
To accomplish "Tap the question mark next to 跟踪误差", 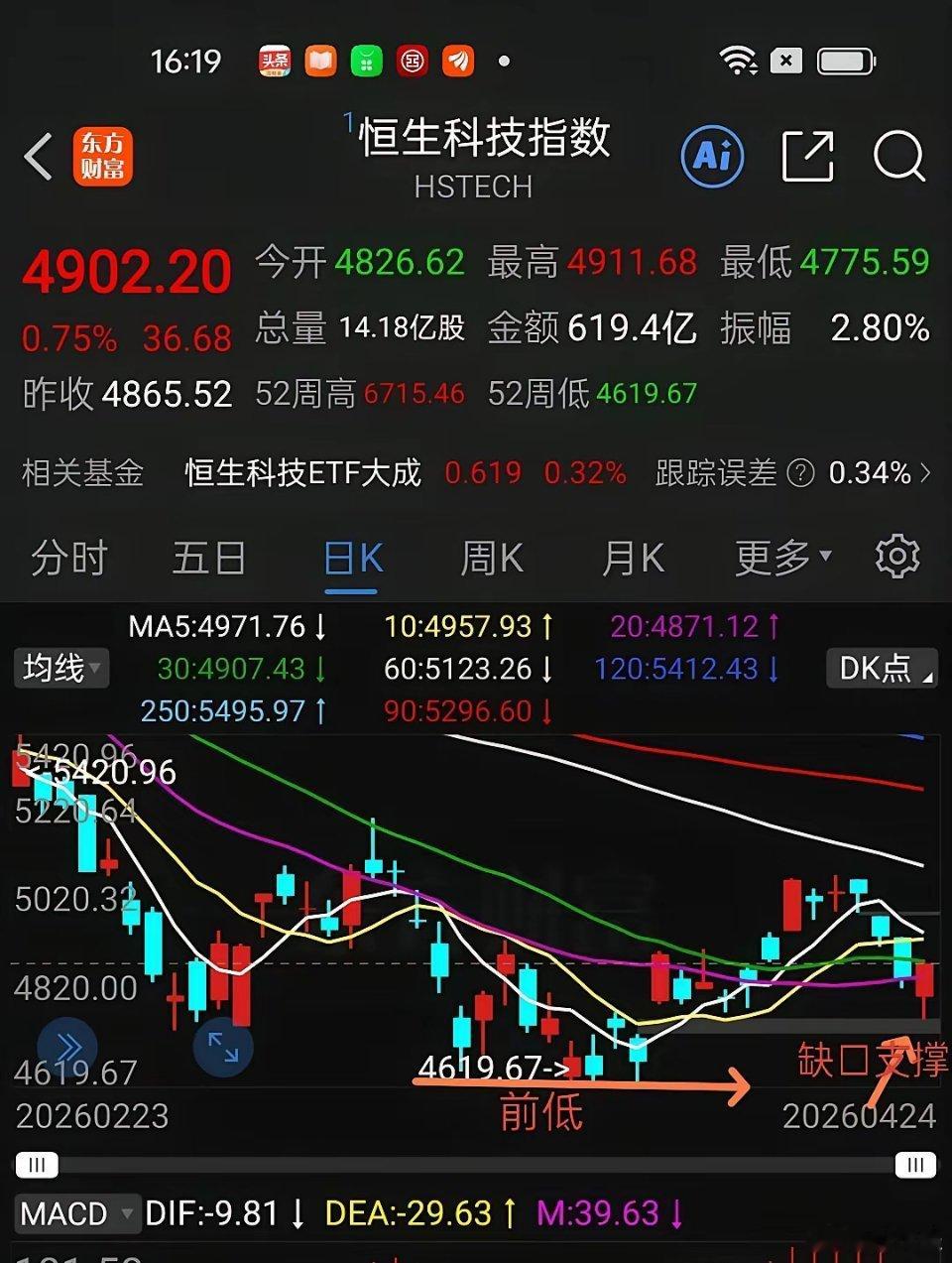I will click(801, 474).
